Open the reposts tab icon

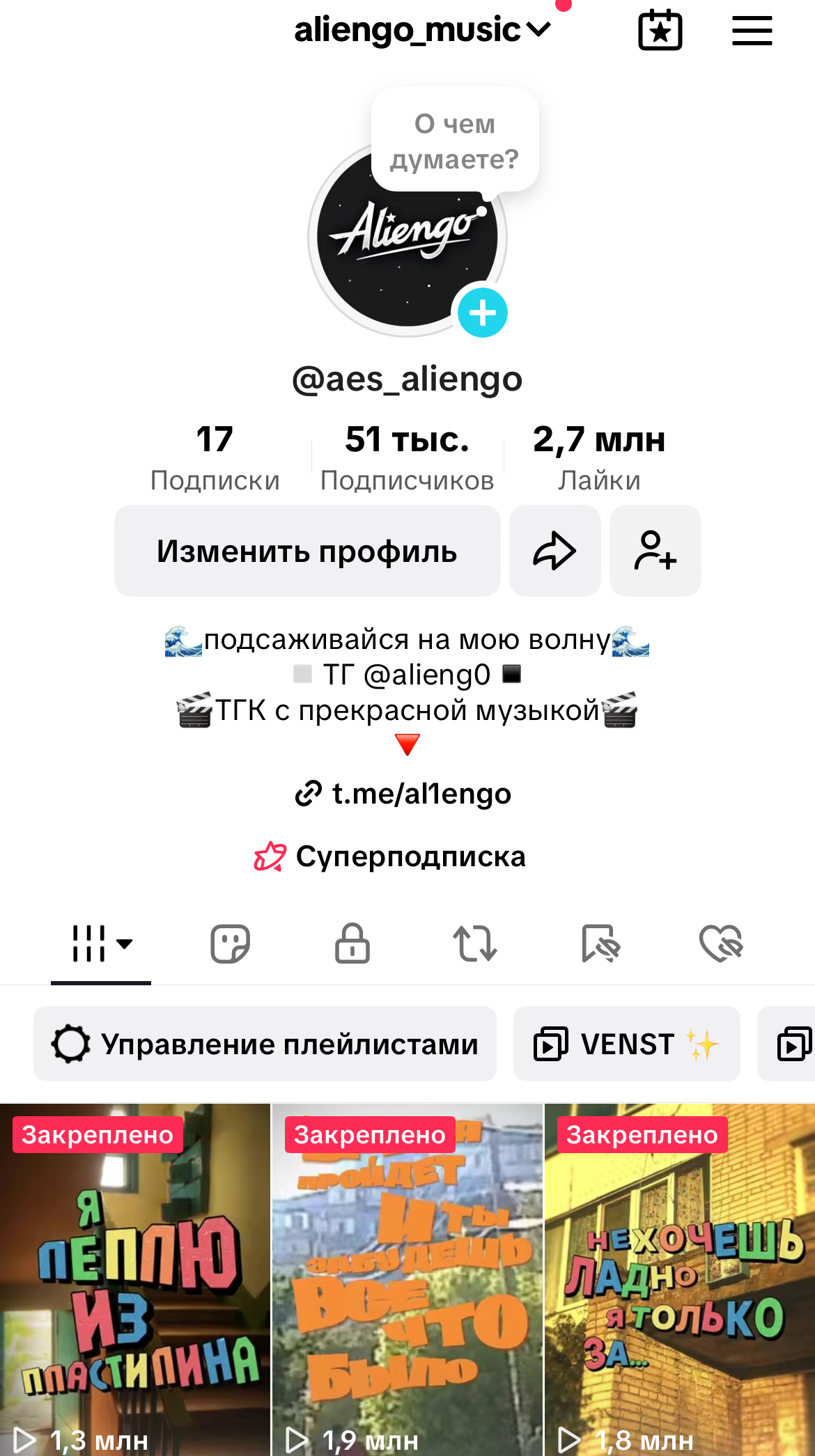click(x=475, y=944)
